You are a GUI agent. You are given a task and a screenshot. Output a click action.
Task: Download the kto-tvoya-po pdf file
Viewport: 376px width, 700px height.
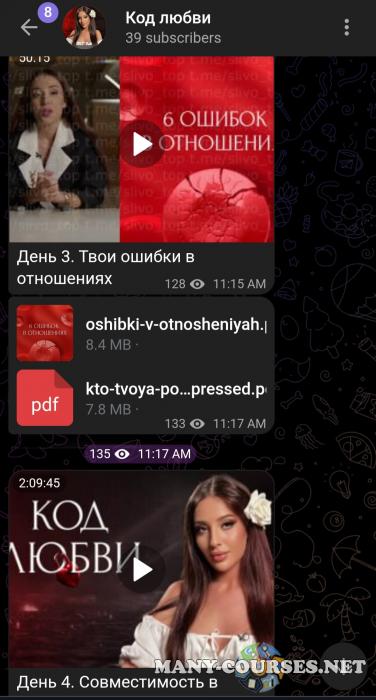pos(45,398)
